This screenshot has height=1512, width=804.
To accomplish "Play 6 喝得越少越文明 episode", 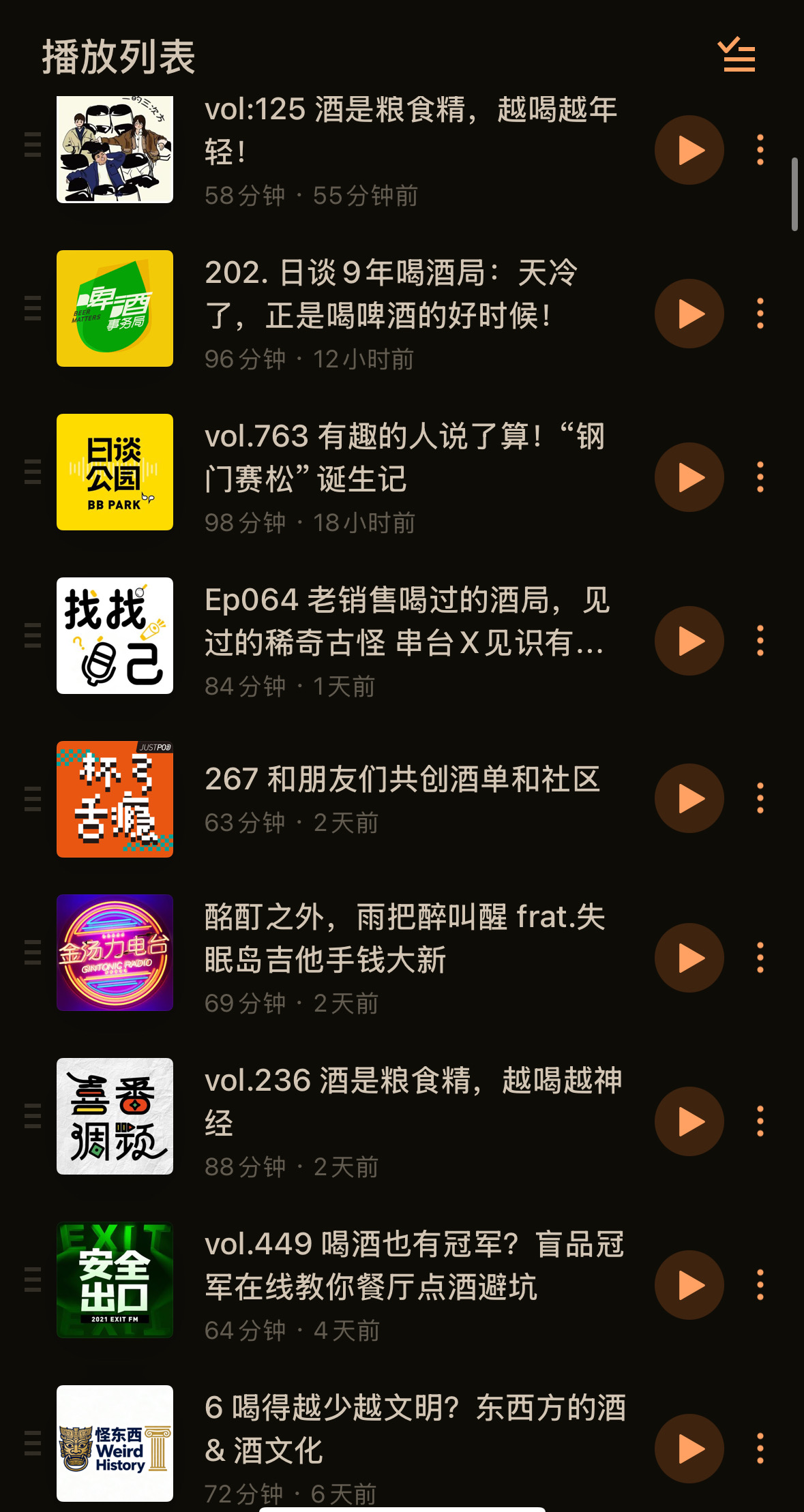I will (x=689, y=1449).
